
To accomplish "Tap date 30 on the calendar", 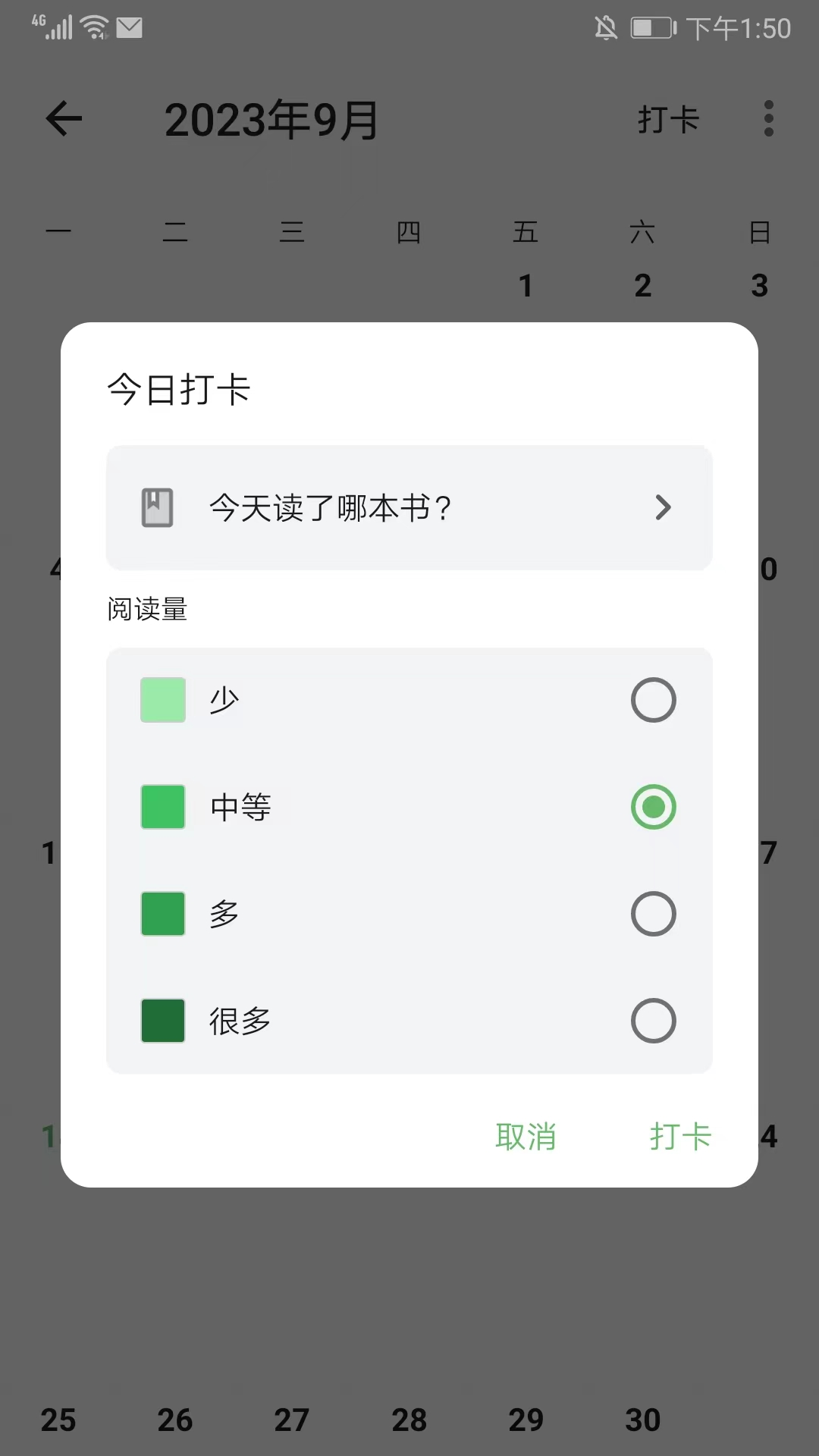I will 642,1417.
